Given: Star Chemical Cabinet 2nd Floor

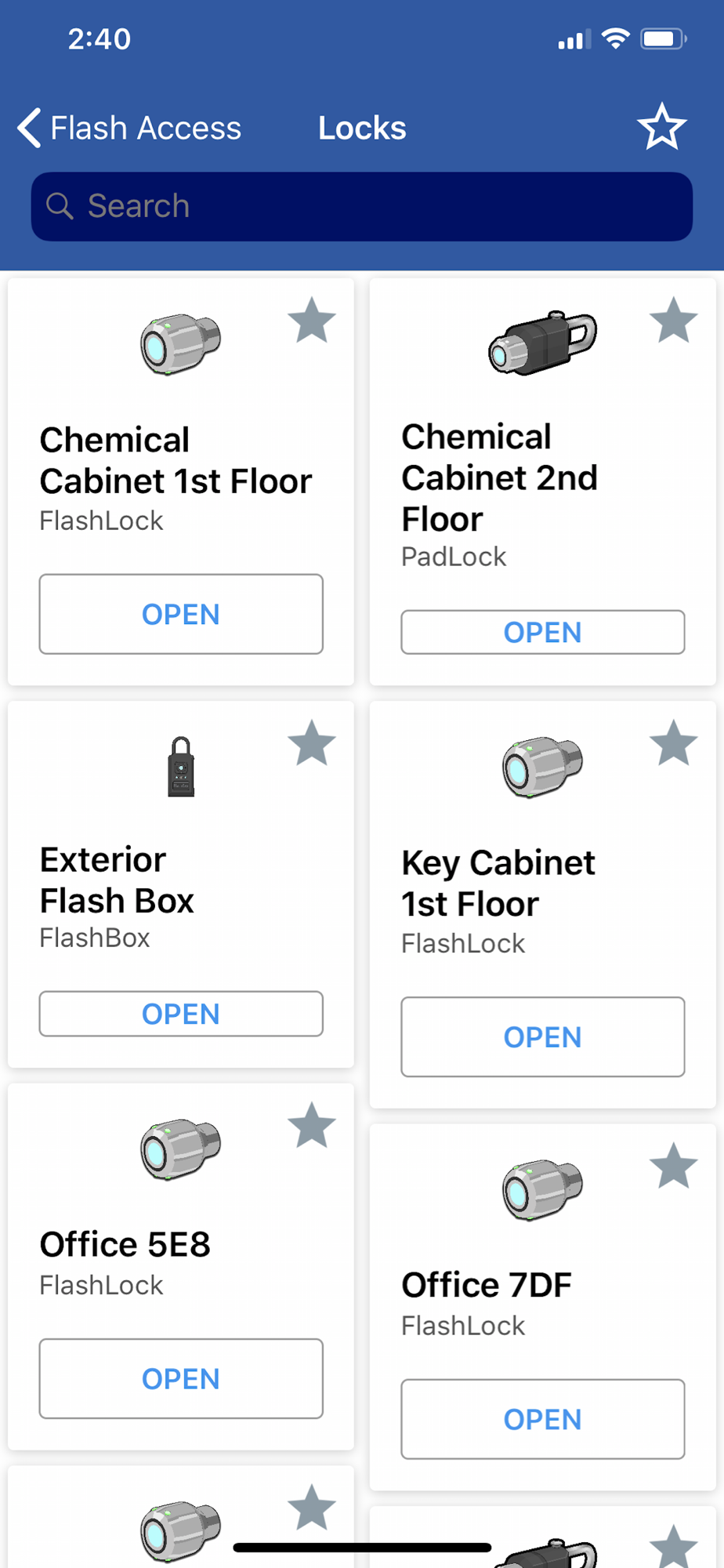Looking at the screenshot, I should 674,320.
